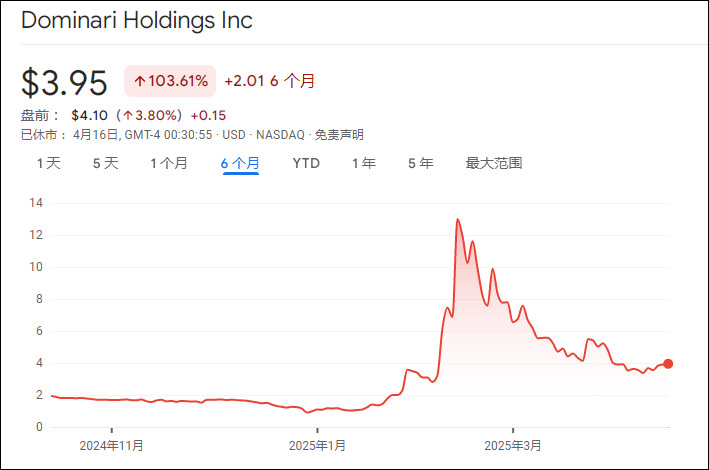Open the 最大范围 range
The height and width of the screenshot is (470, 709).
[x=494, y=163]
